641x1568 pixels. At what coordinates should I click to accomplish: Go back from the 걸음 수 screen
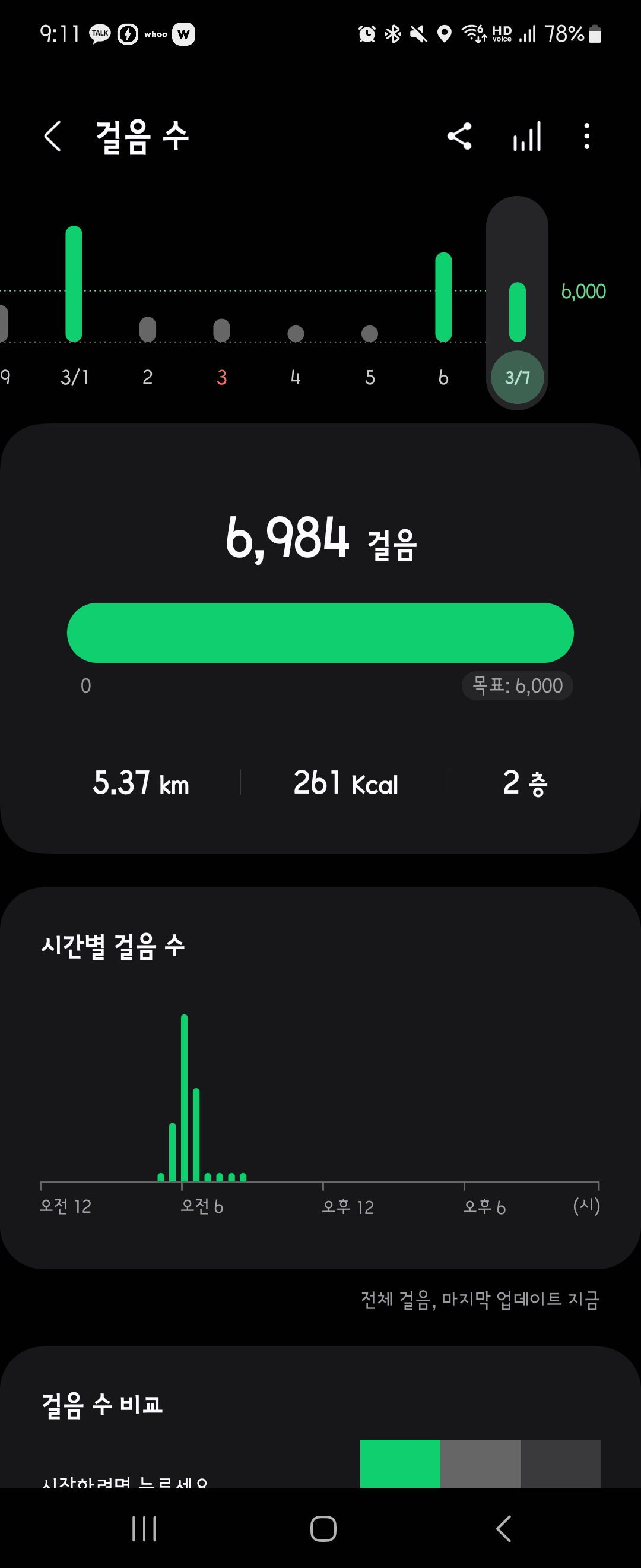53,136
